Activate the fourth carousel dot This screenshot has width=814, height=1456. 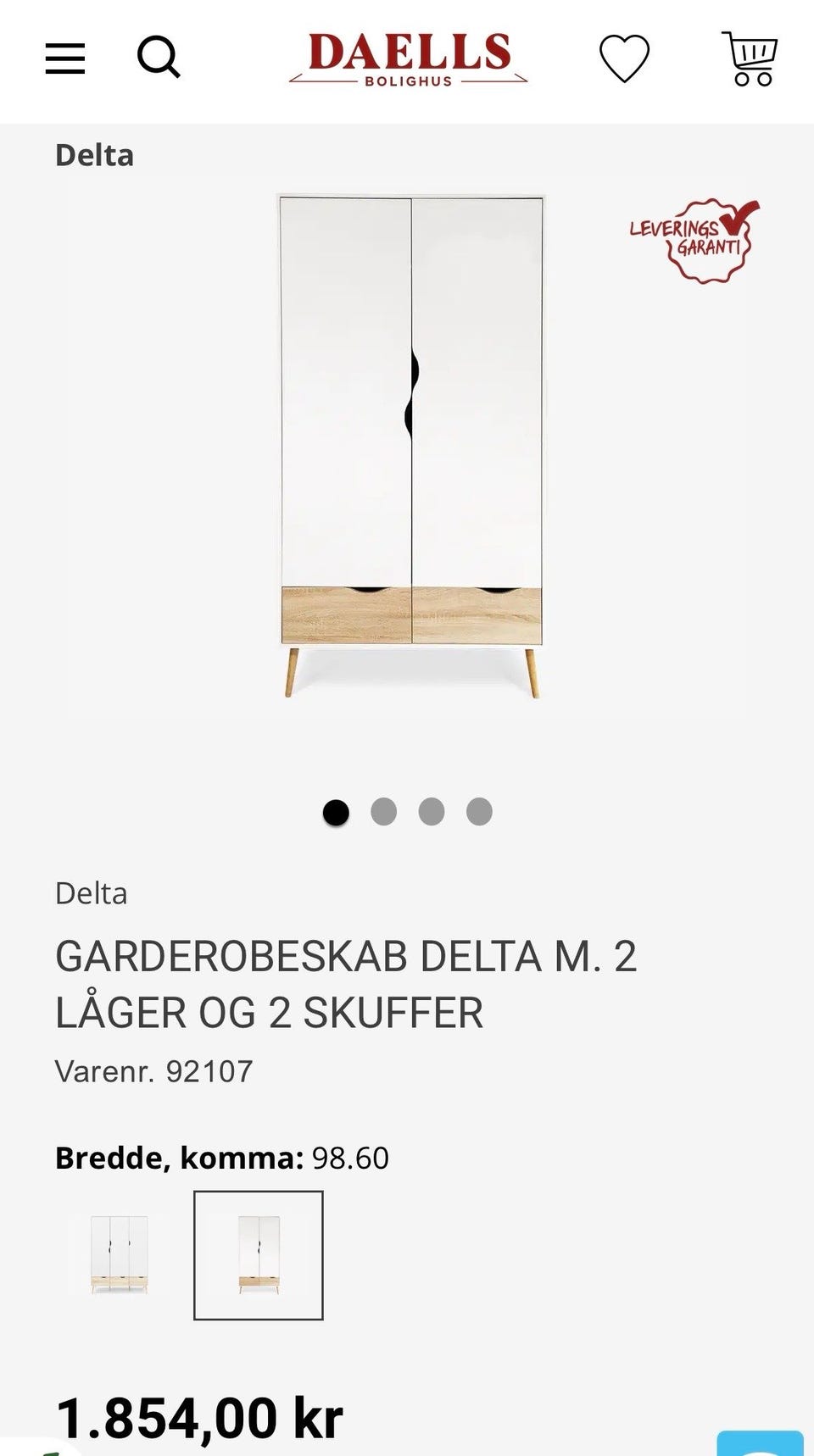(x=478, y=810)
